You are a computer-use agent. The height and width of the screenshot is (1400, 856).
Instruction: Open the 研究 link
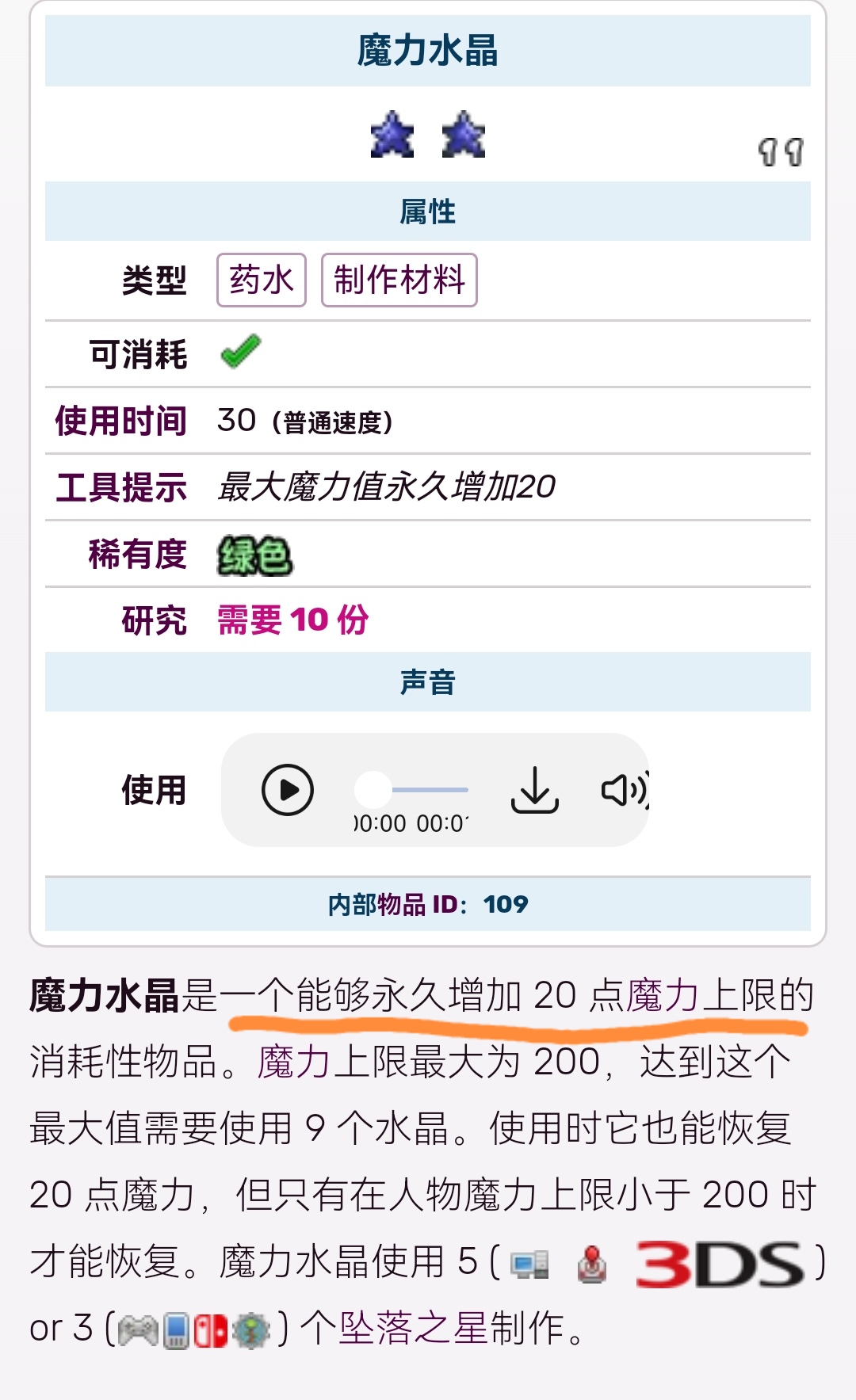[x=154, y=620]
